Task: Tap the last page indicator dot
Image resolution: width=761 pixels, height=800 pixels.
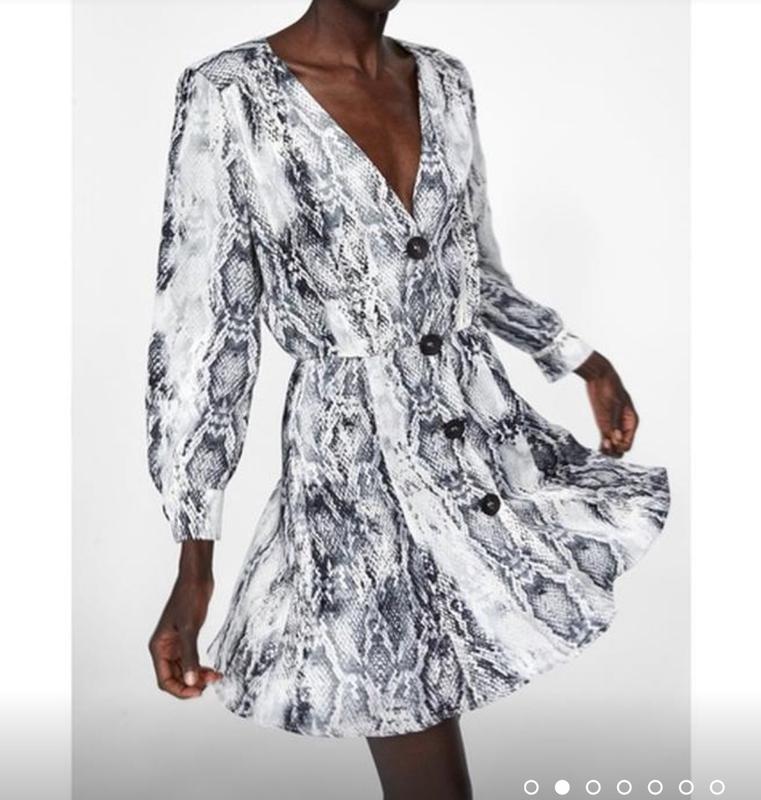Action: pyautogui.click(x=717, y=787)
